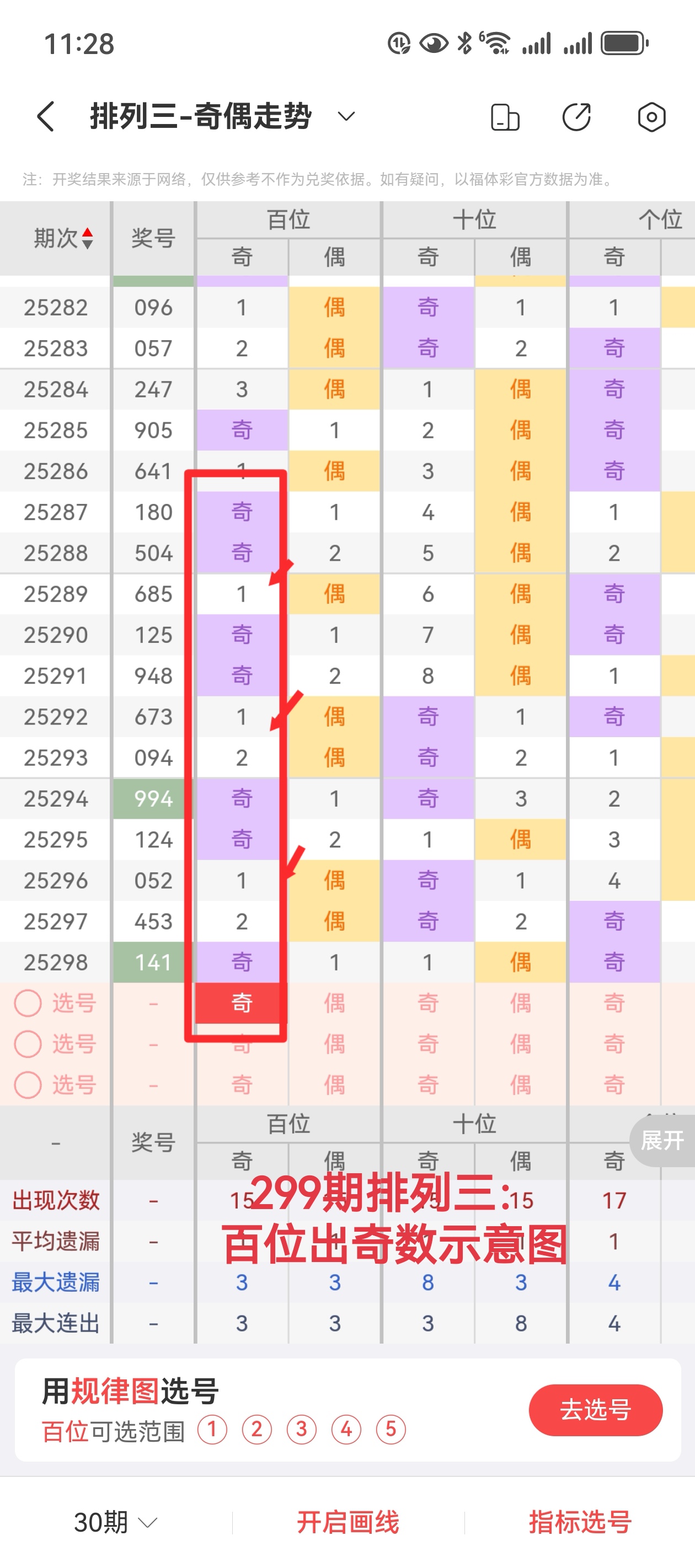
Task: Tap the screen rotation icon in the header
Action: [x=505, y=117]
